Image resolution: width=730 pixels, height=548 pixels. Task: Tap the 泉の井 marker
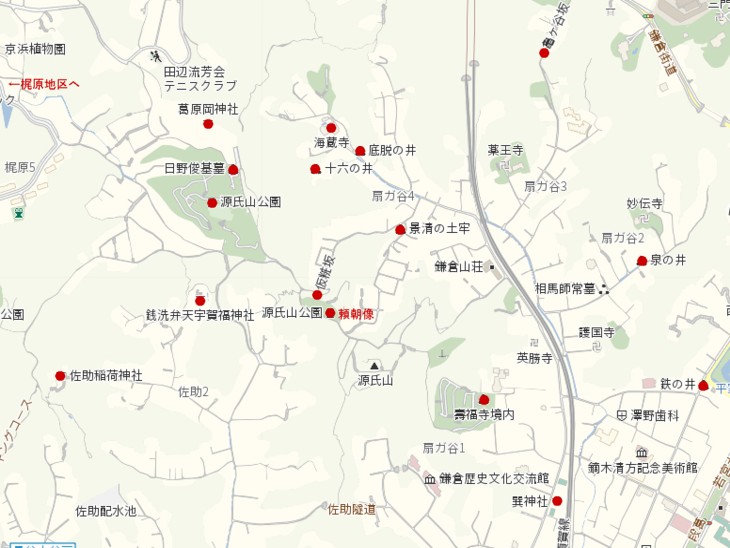click(642, 261)
